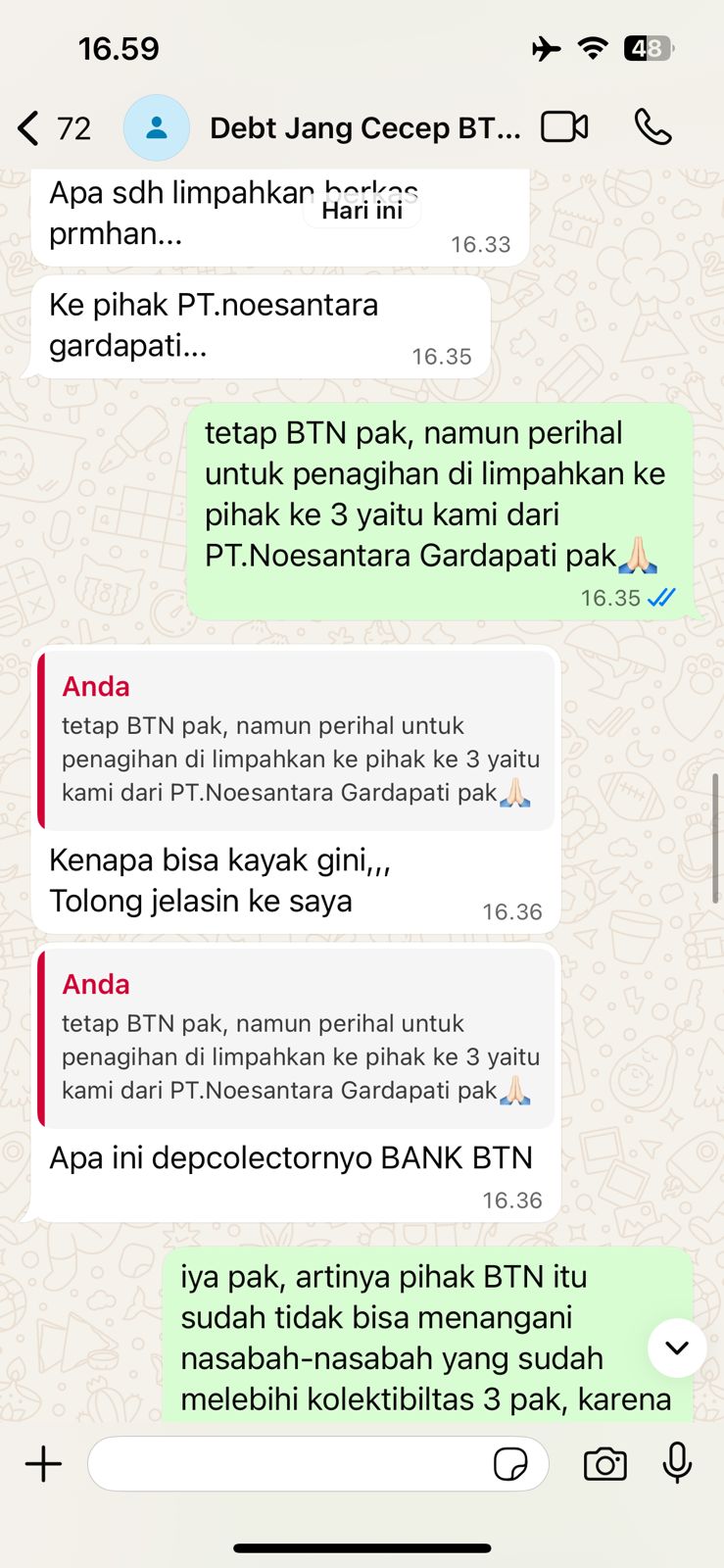
Task: Open Debt Jang Cecep contact info
Action: [364, 128]
